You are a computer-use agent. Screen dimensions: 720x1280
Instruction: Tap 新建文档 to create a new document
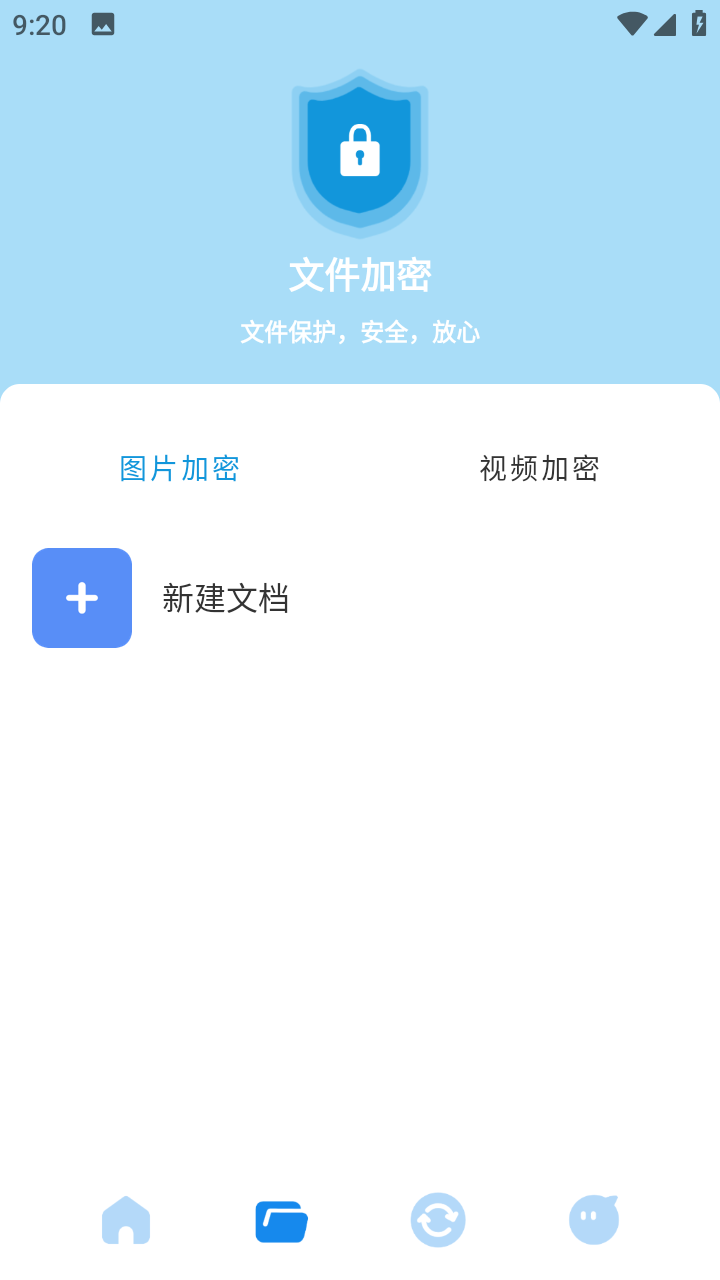(225, 597)
